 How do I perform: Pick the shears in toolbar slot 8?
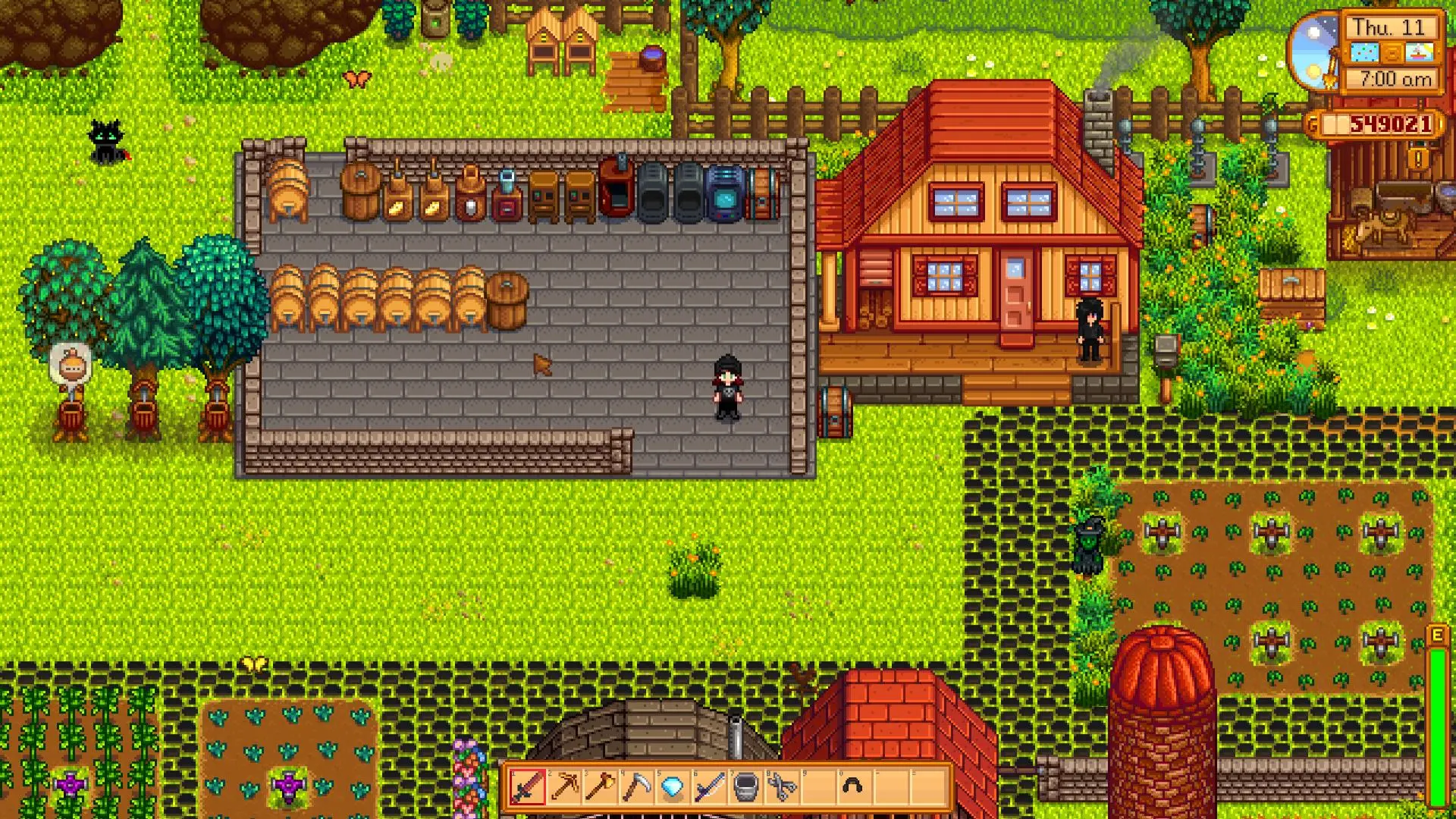[x=782, y=787]
